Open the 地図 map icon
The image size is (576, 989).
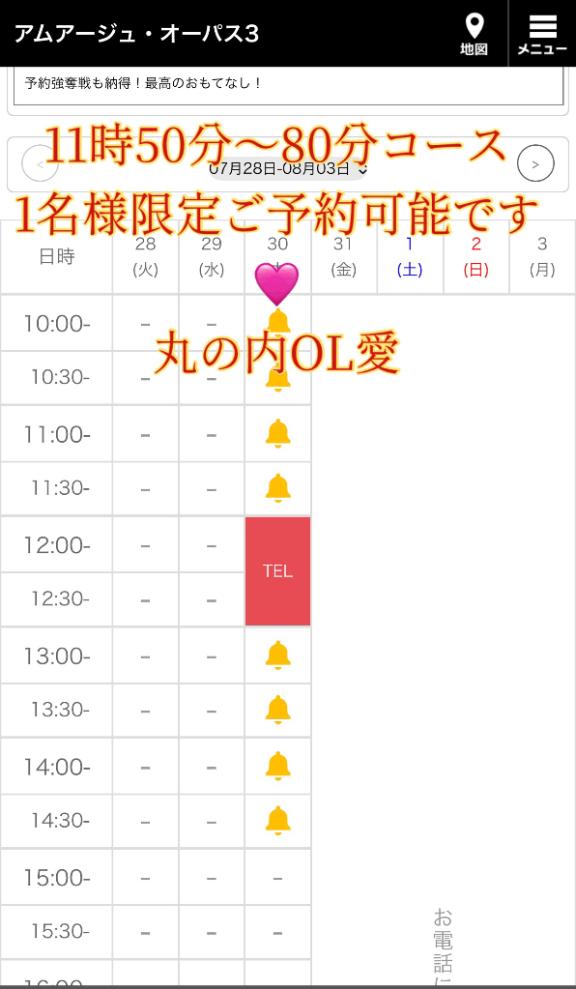[x=474, y=35]
